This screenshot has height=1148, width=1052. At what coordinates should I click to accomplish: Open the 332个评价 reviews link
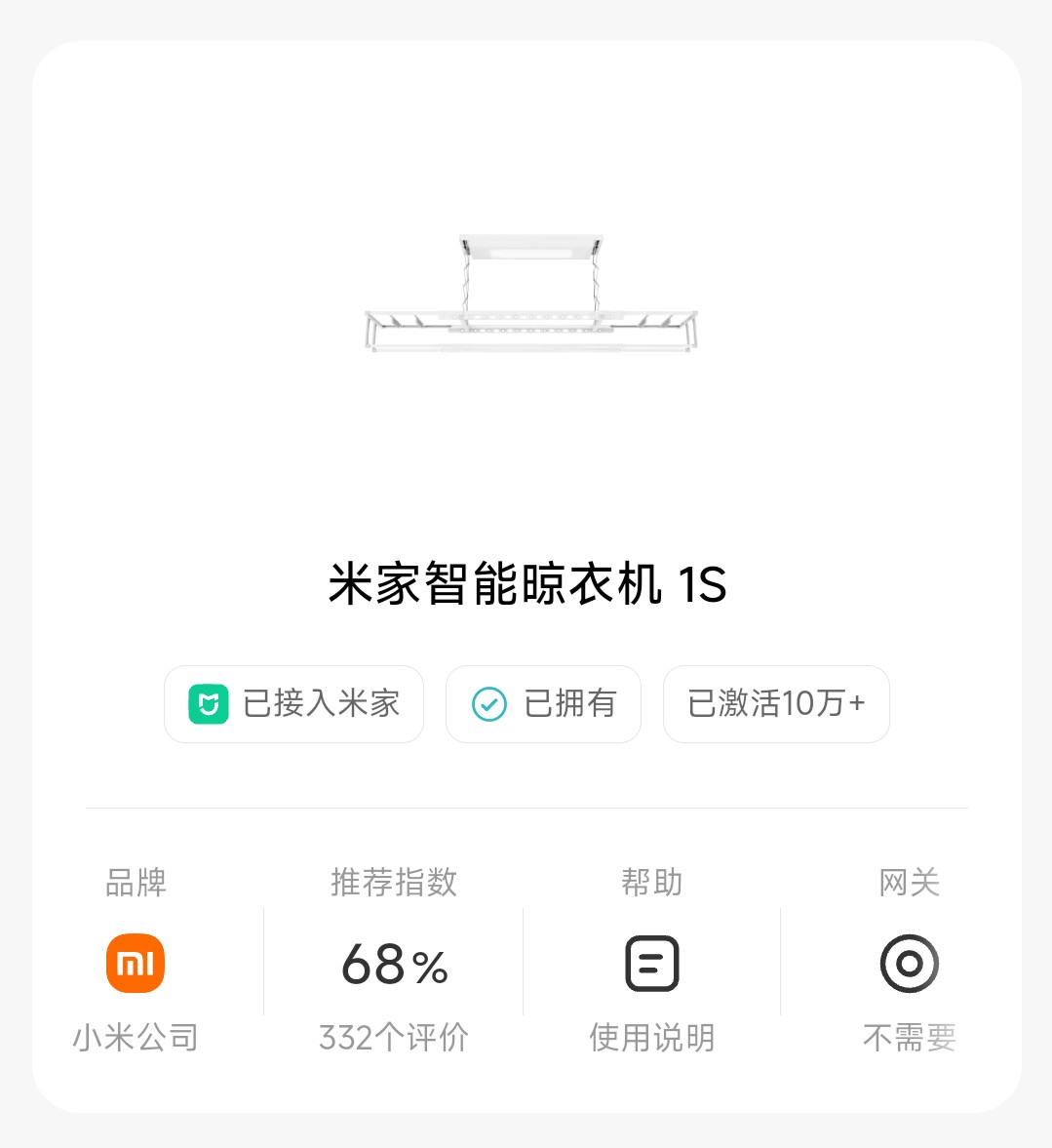[x=393, y=1037]
